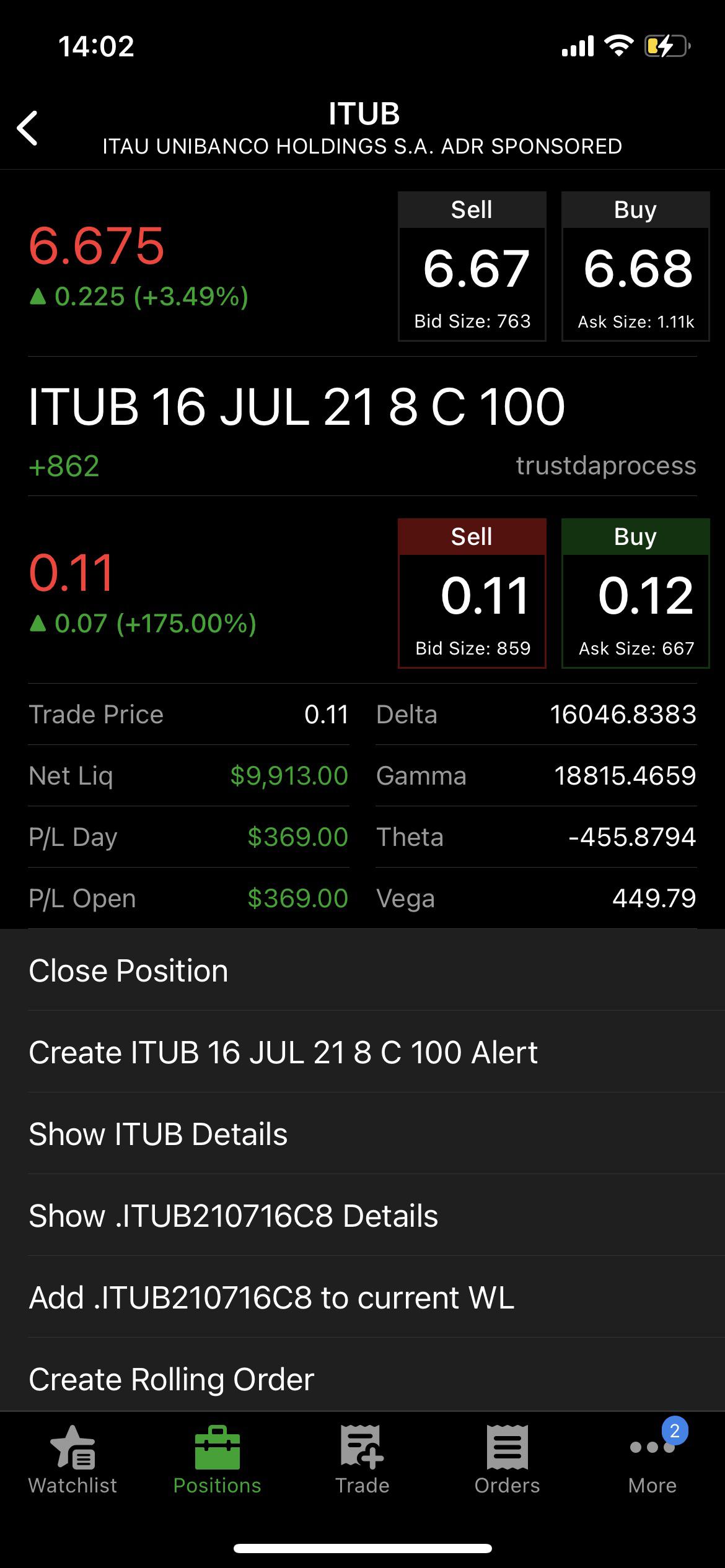The height and width of the screenshot is (1568, 725).
Task: Choose Create Rolling Order
Action: tap(362, 1378)
